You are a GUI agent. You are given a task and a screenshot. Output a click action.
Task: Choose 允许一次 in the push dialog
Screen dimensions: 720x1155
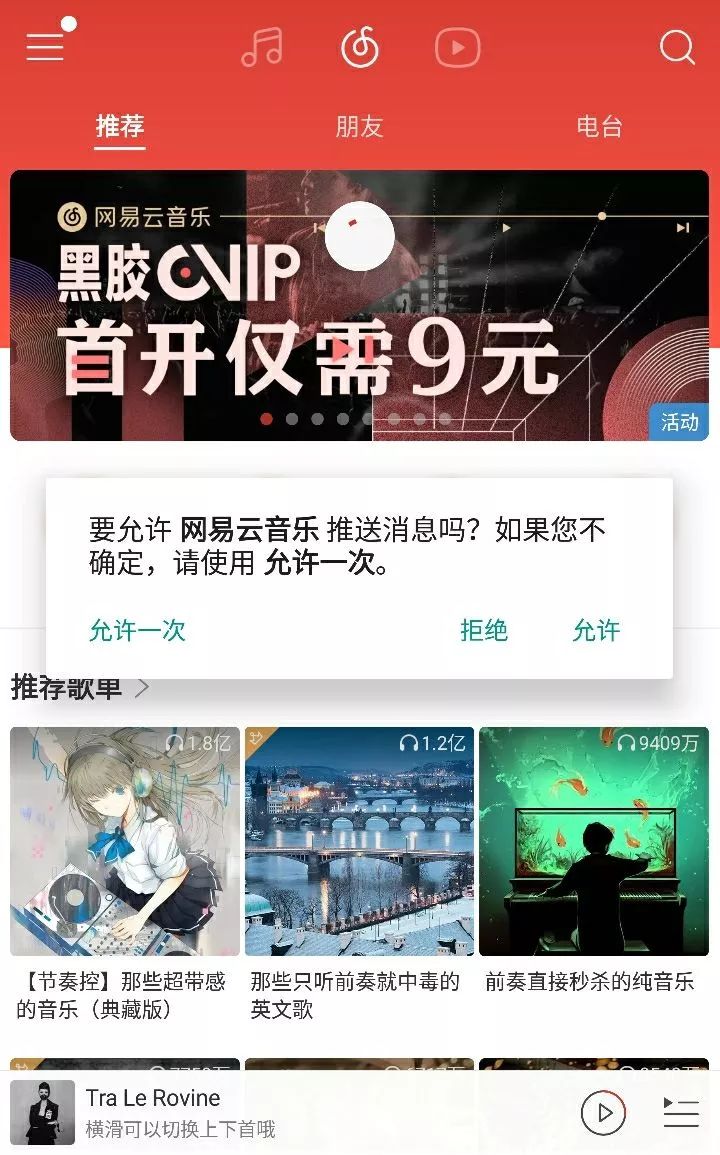coord(137,630)
